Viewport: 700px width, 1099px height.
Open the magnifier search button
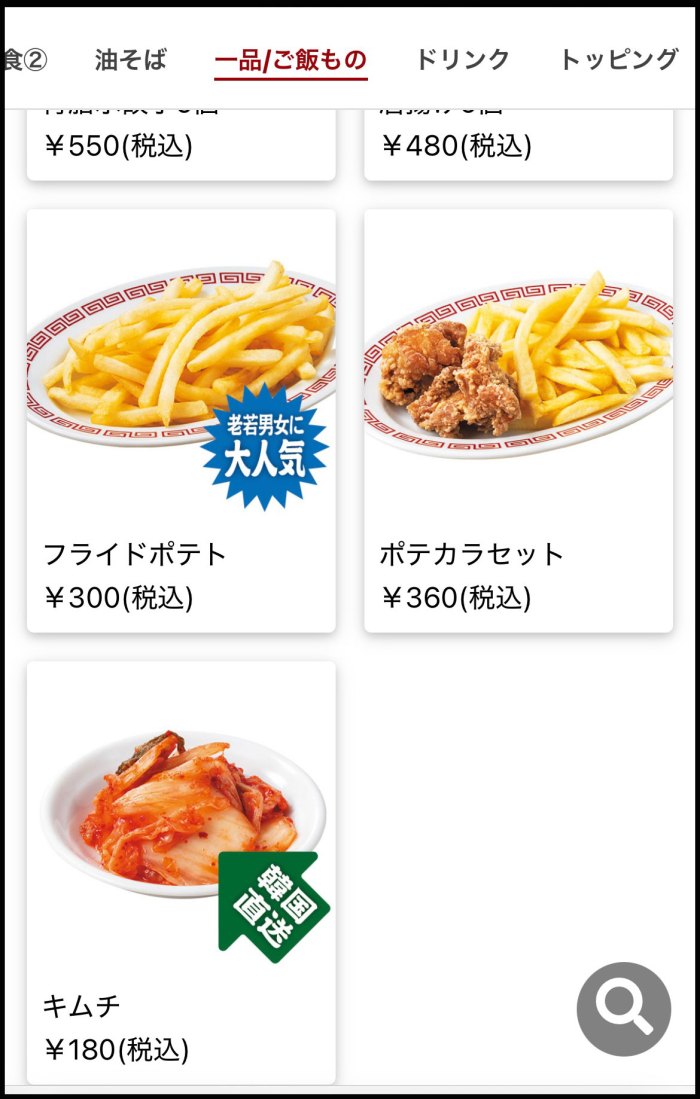coord(623,1008)
